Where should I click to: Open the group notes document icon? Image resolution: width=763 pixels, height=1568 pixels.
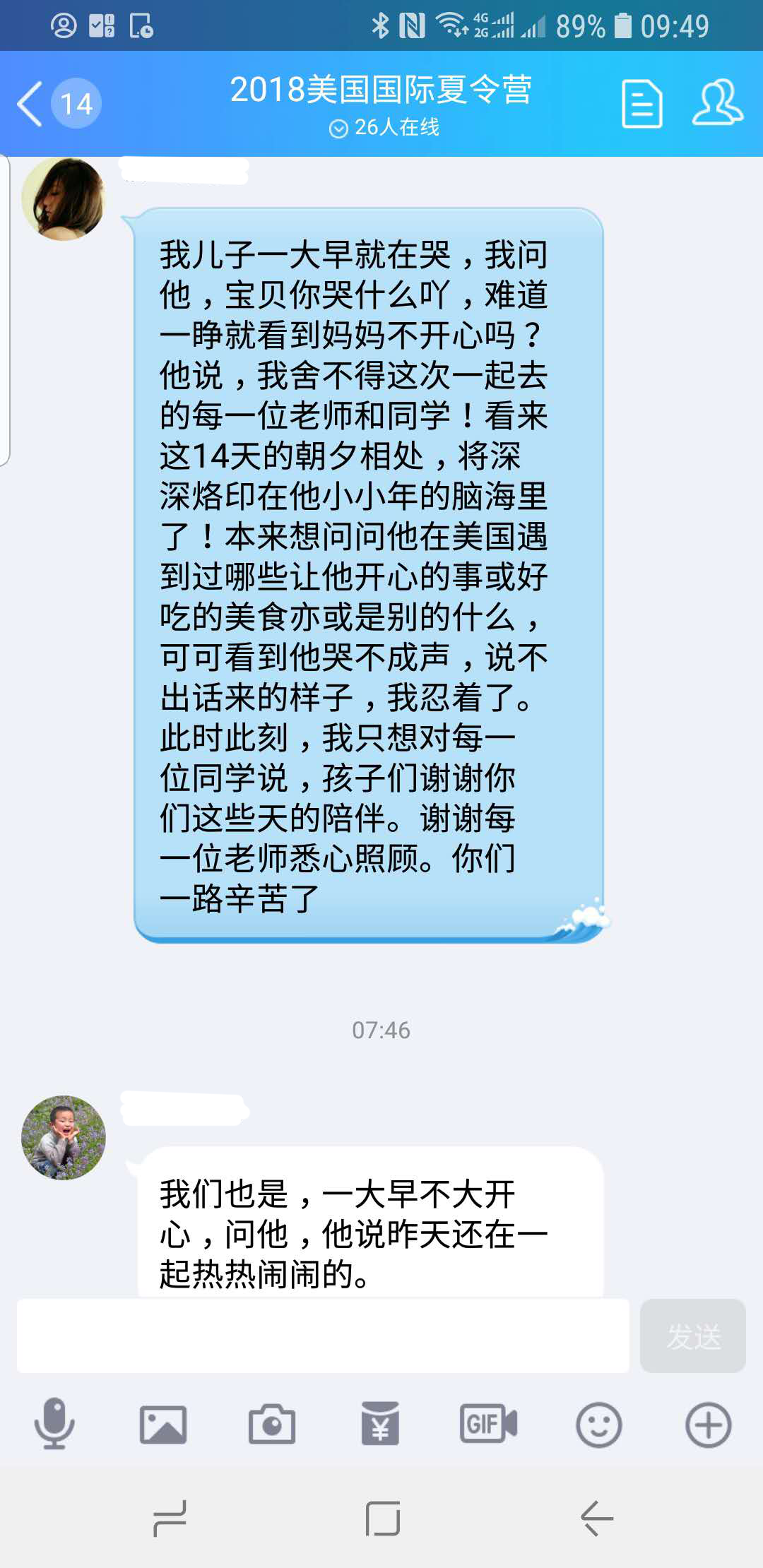(x=641, y=104)
